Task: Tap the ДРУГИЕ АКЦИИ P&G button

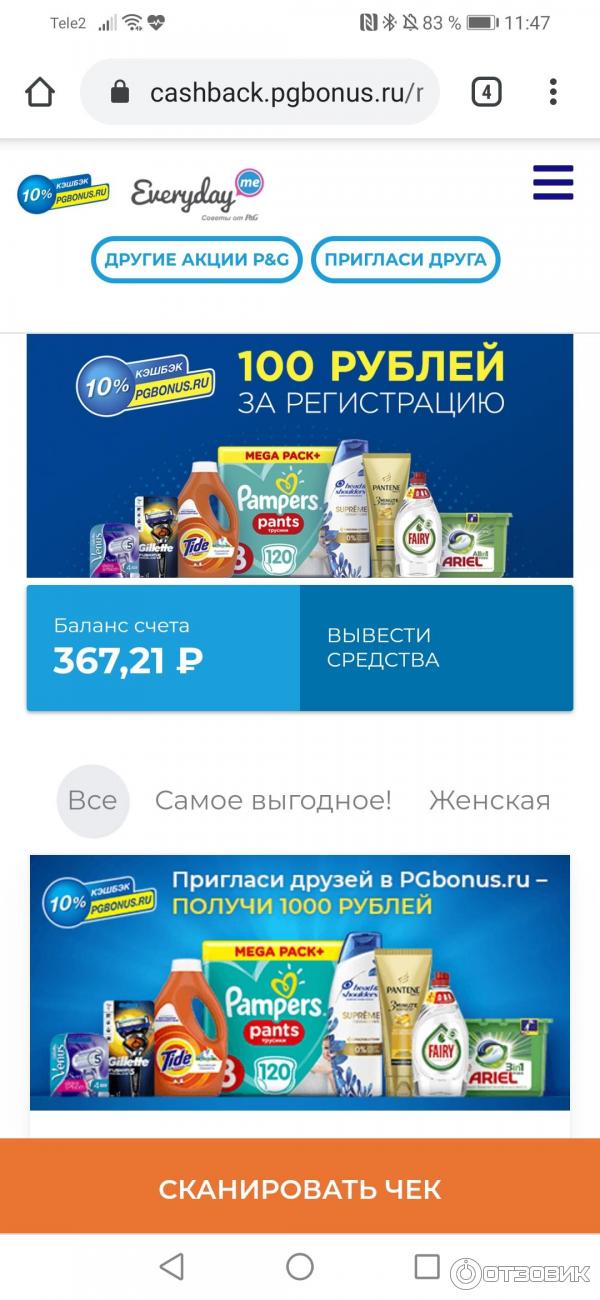Action: pos(197,260)
